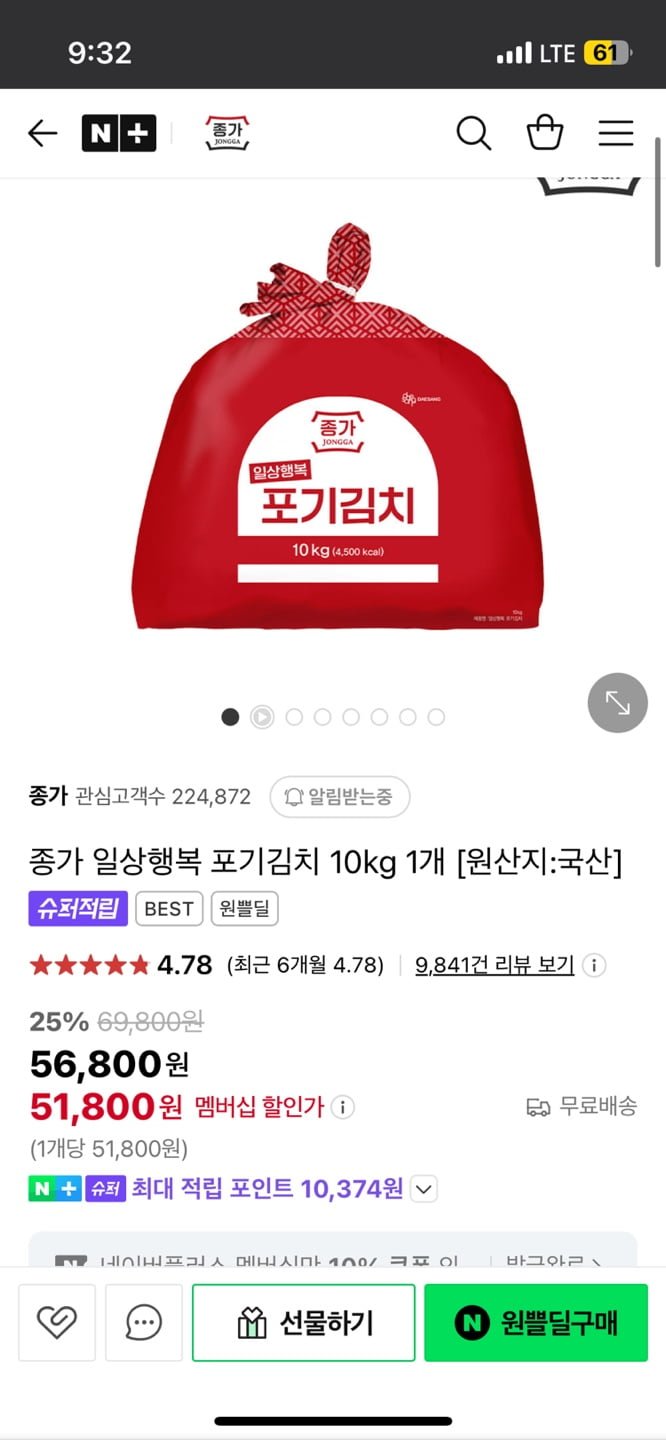
Task: Open the N+ membership logo
Action: tap(119, 133)
